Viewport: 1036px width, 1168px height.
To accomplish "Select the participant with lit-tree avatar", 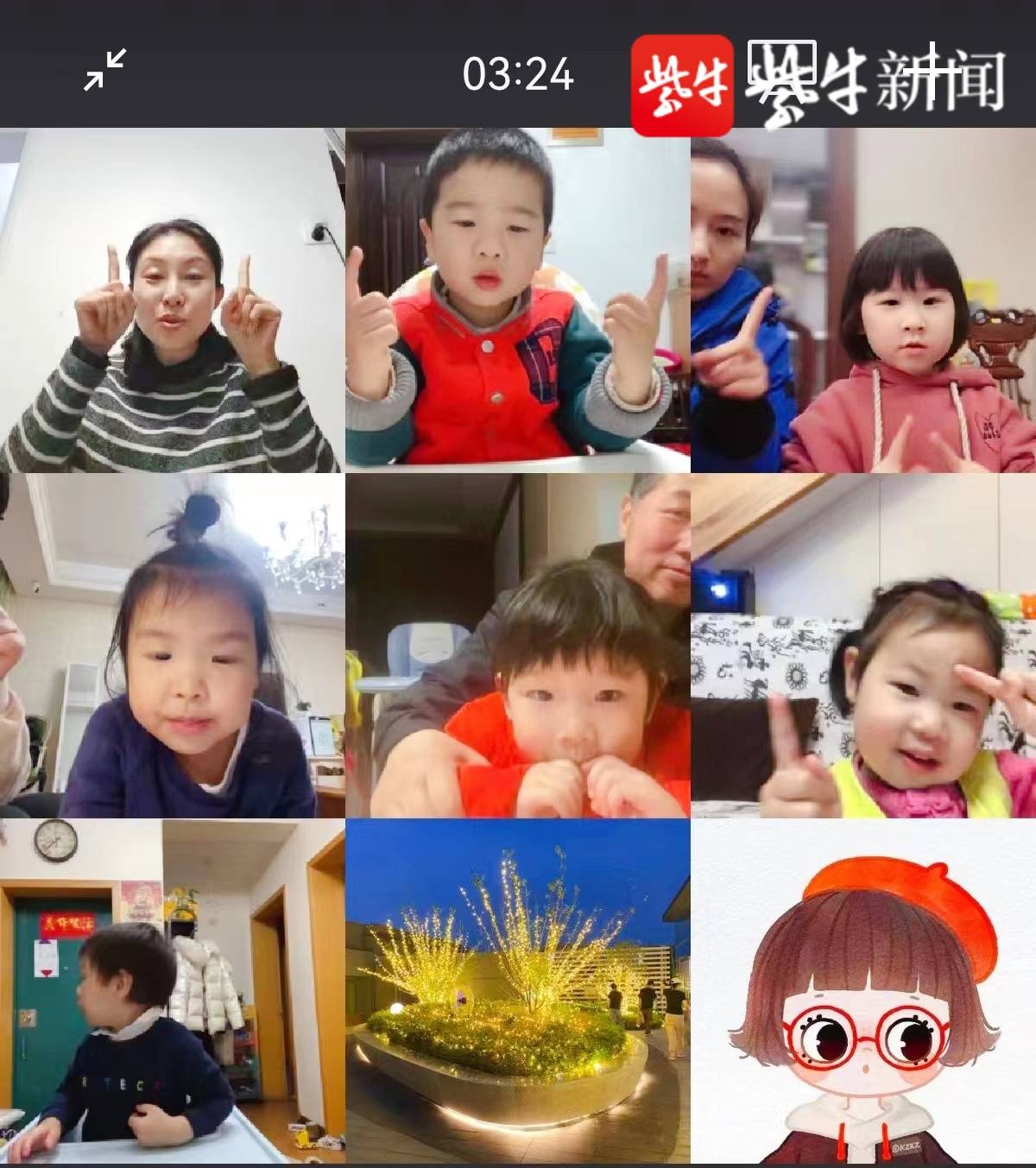I will point(517,990).
